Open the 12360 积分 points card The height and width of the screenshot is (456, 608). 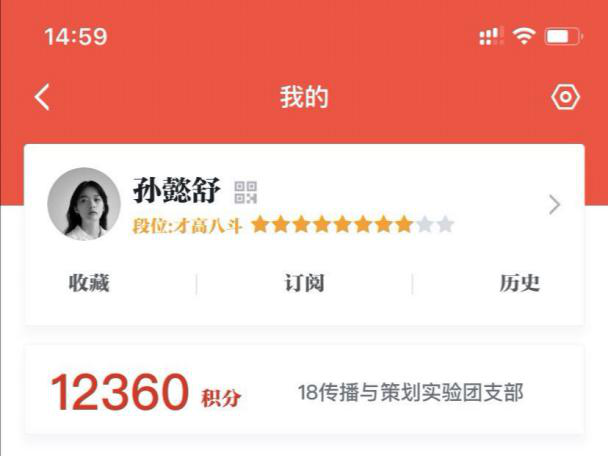click(304, 392)
